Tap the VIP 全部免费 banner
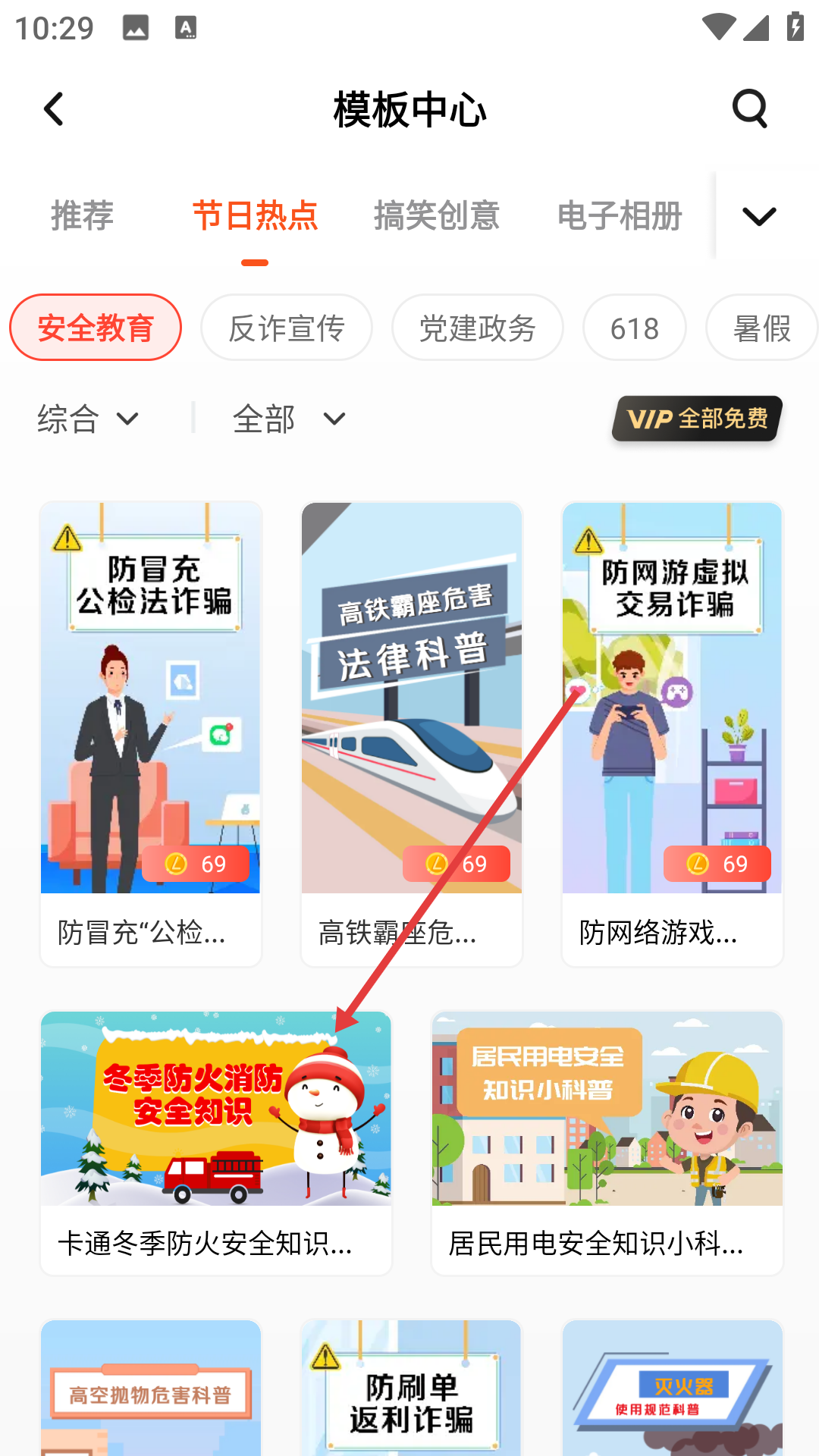Image resolution: width=819 pixels, height=1456 pixels. [x=697, y=419]
